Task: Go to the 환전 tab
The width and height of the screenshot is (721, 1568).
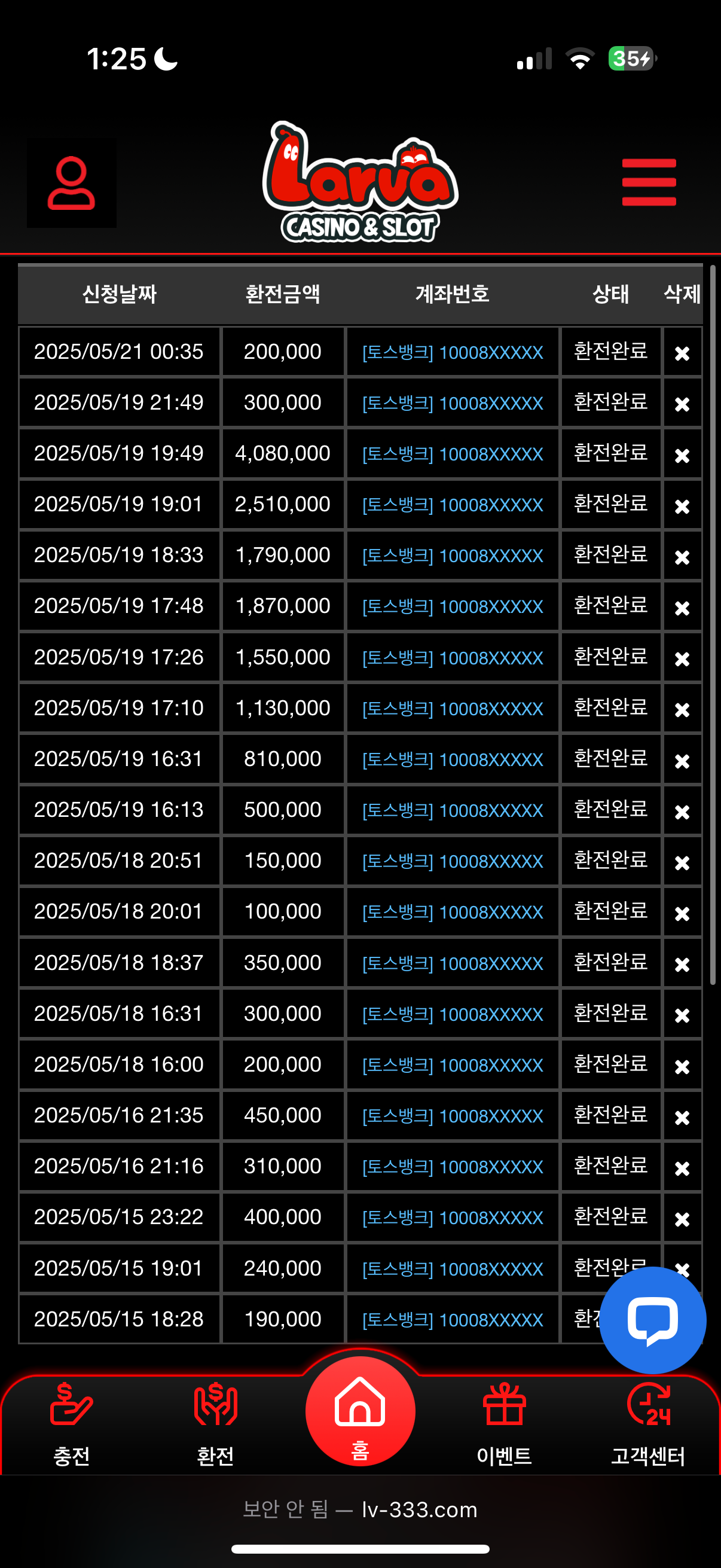Action: [x=215, y=1425]
